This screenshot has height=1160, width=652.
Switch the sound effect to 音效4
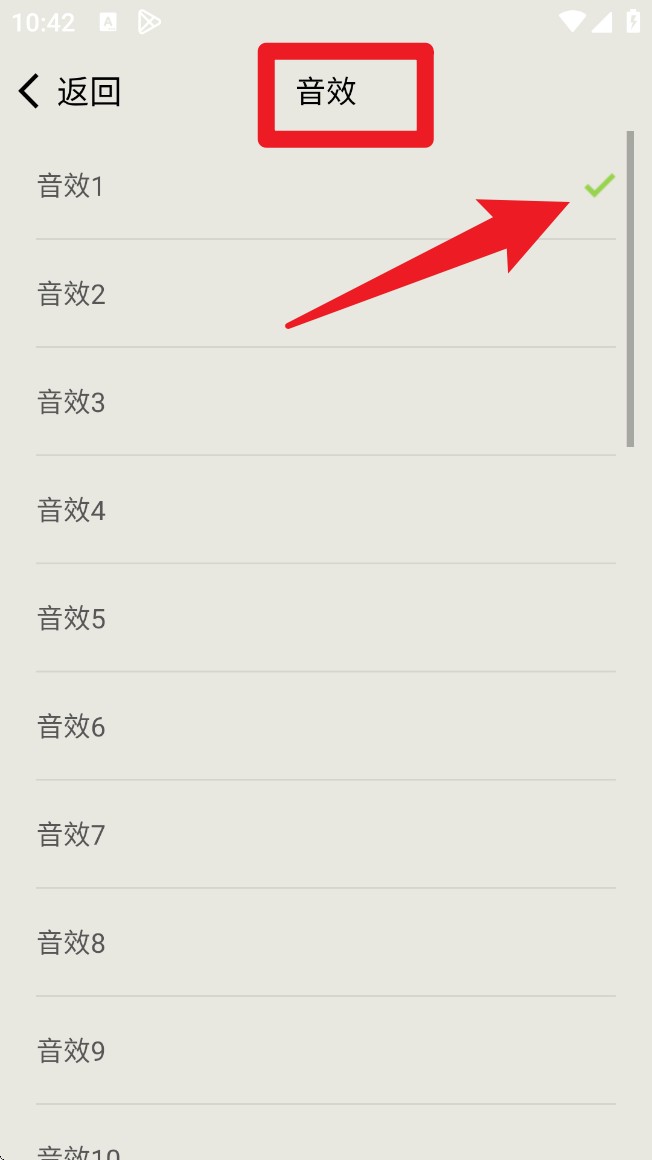(x=326, y=510)
